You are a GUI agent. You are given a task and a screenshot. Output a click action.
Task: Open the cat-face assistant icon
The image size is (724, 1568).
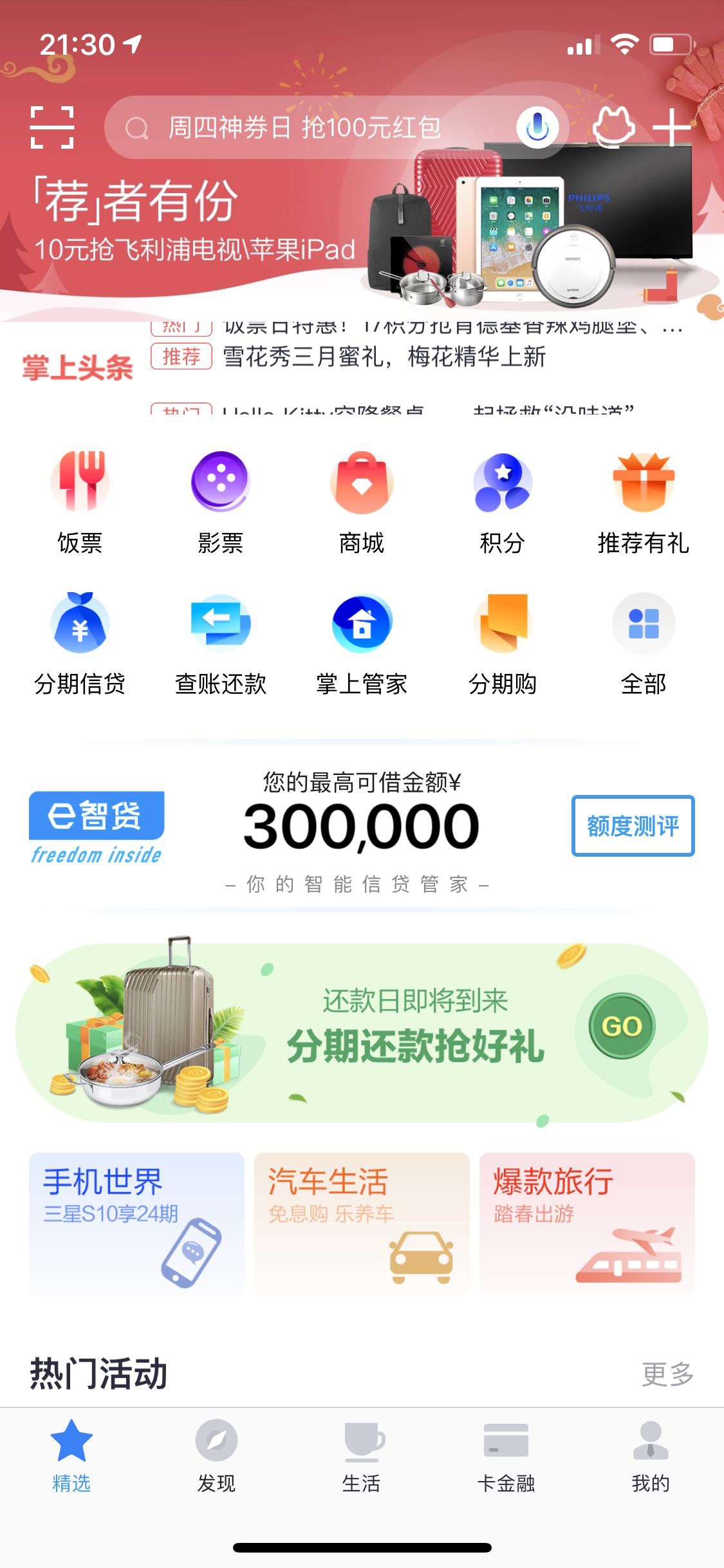[x=613, y=127]
